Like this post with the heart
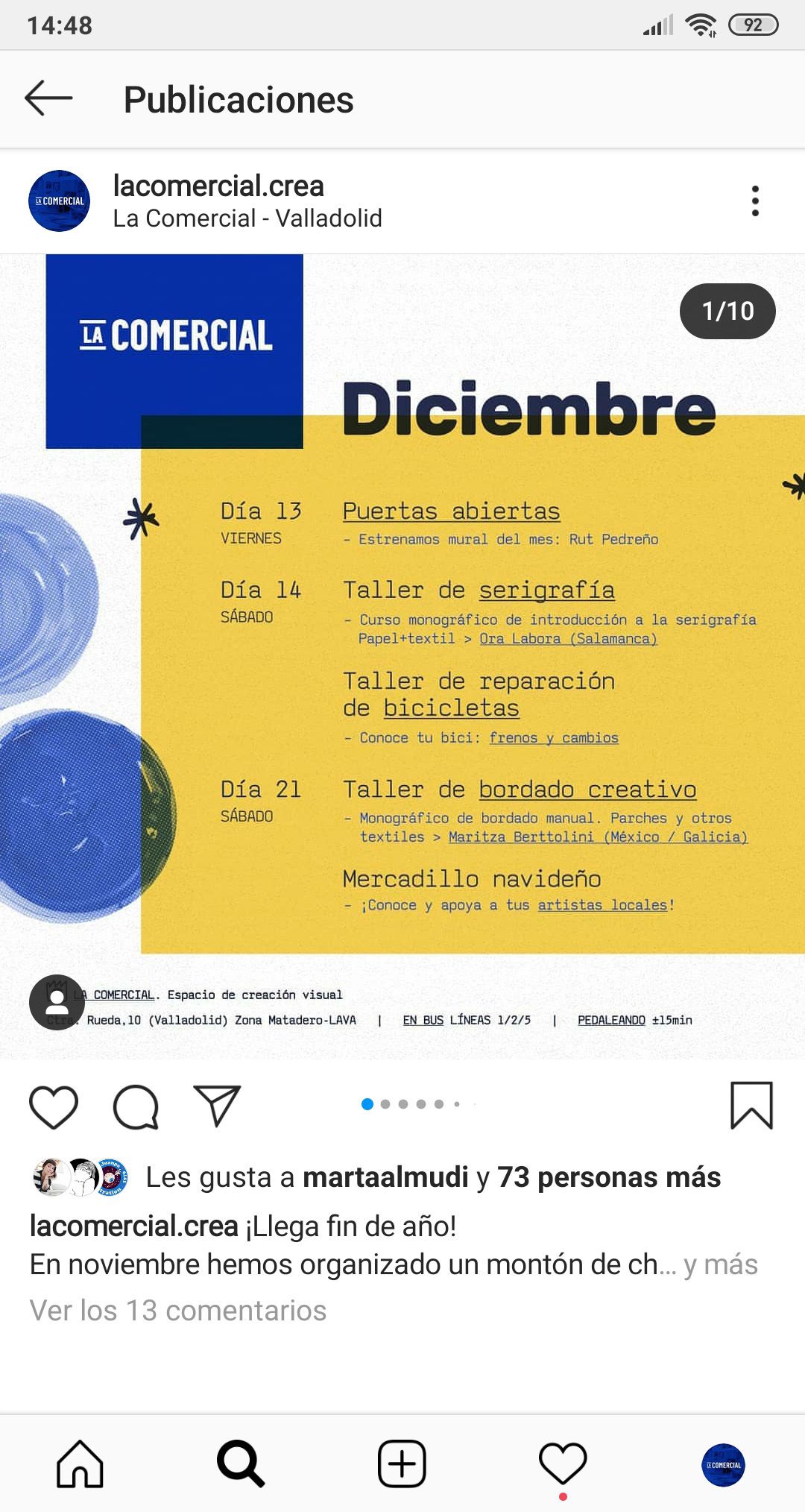Viewport: 805px width, 1512px height. [x=54, y=1106]
